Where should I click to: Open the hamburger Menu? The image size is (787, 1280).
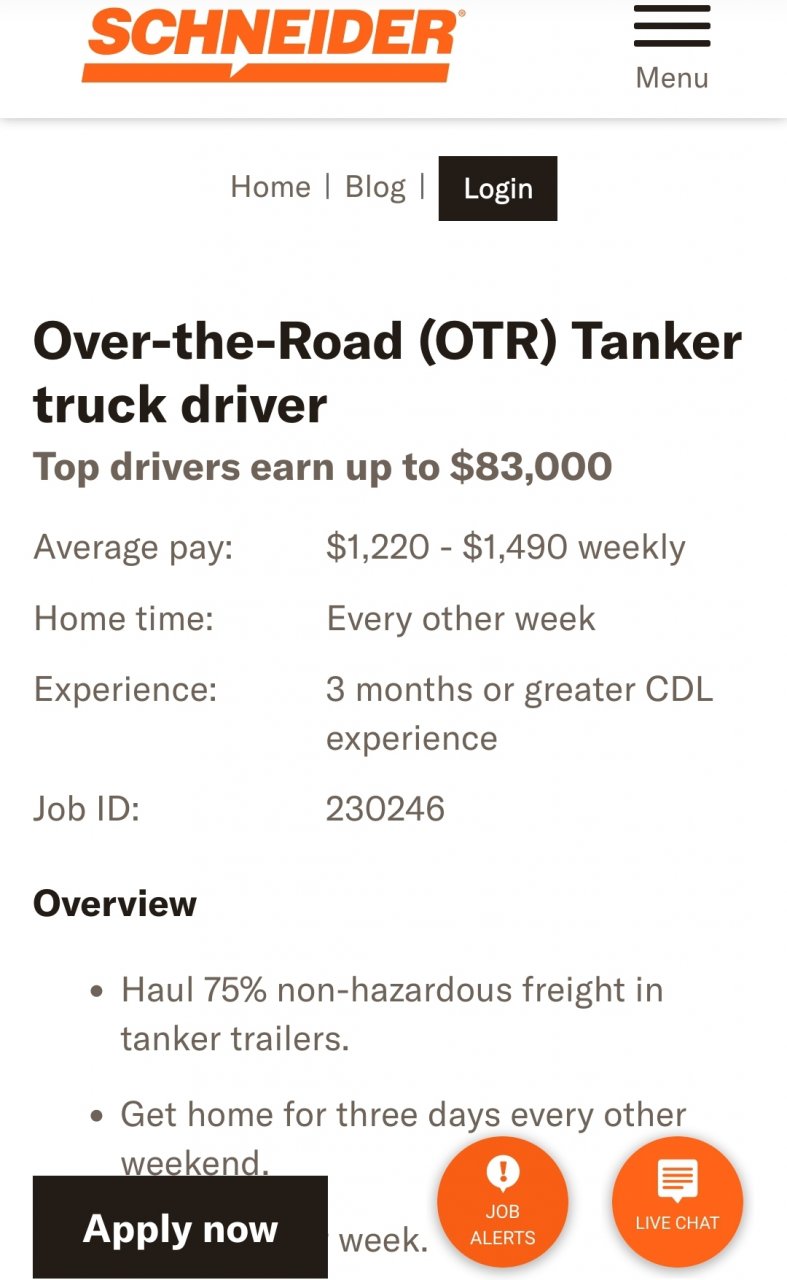(x=672, y=48)
